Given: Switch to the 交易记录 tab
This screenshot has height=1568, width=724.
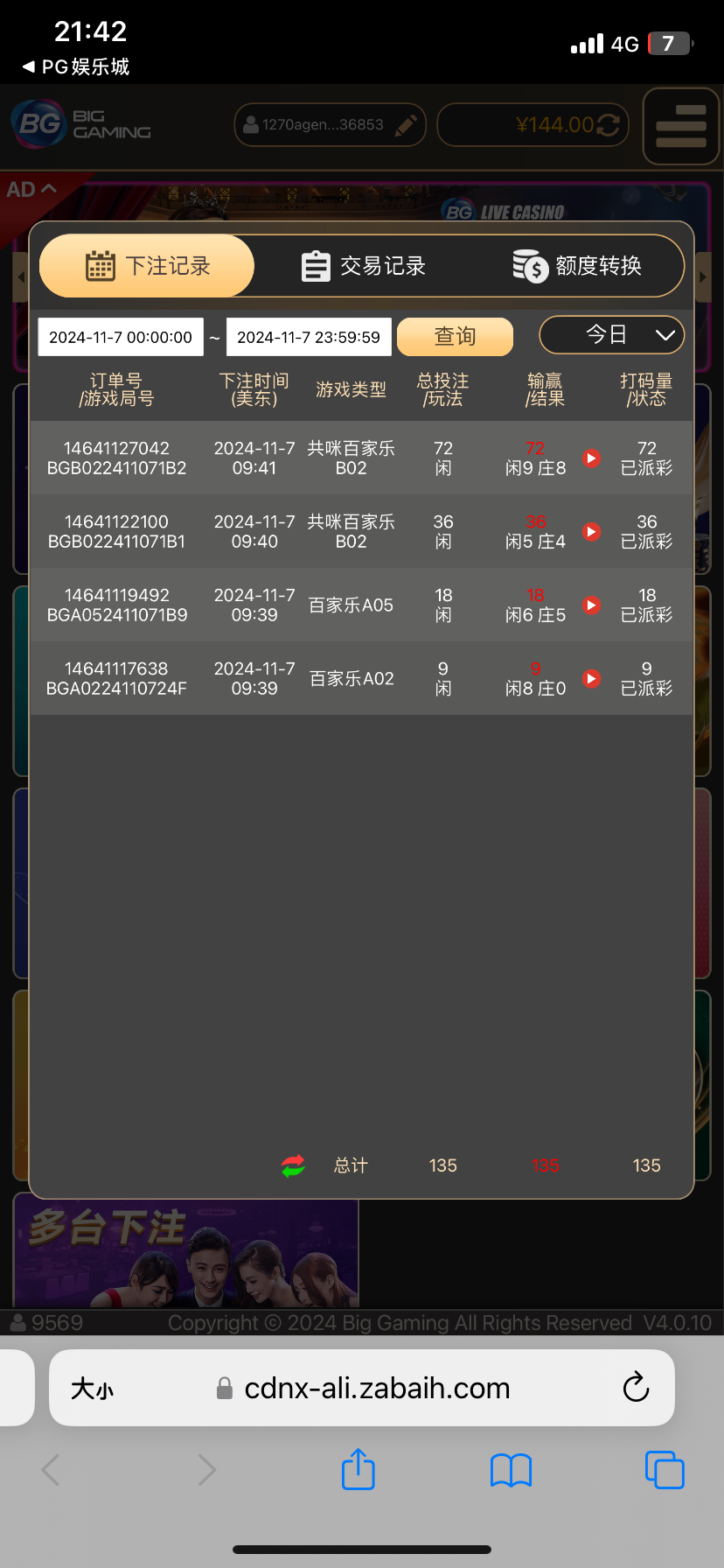Looking at the screenshot, I should click(363, 266).
